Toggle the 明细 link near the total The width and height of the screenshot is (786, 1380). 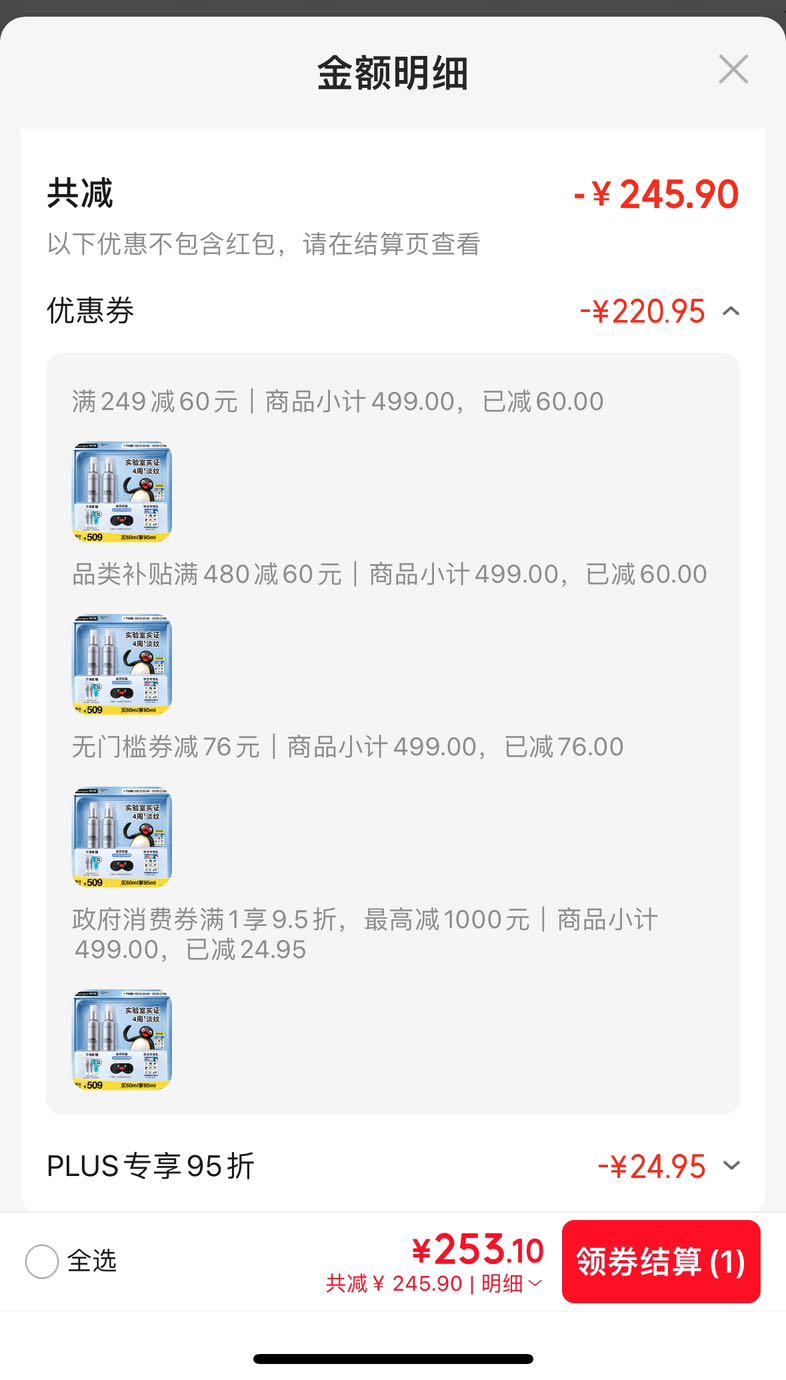[x=512, y=1284]
